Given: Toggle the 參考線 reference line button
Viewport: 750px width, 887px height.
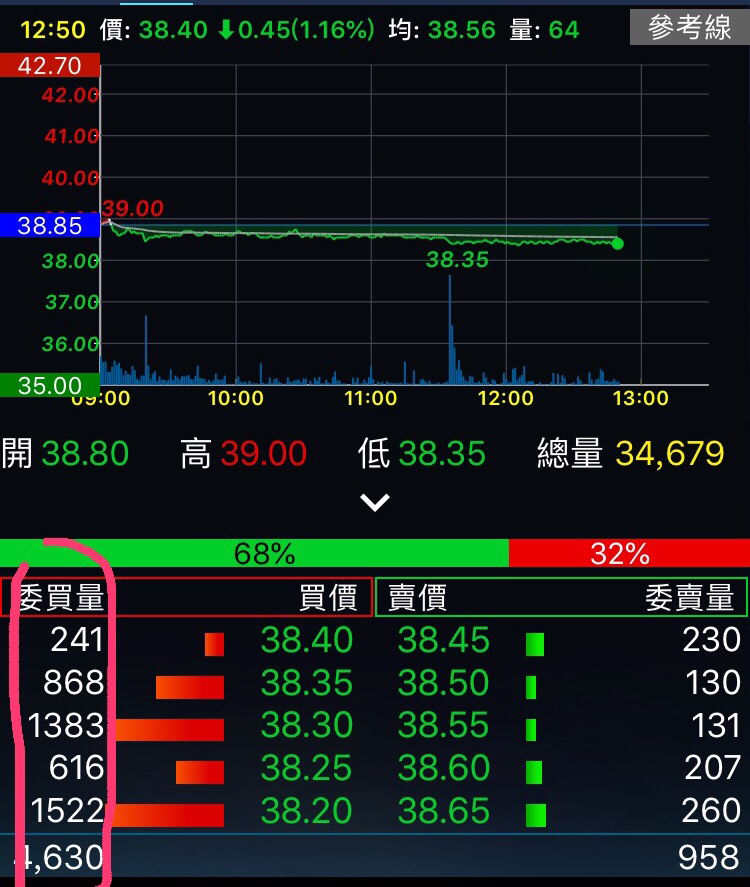Looking at the screenshot, I should click(689, 28).
